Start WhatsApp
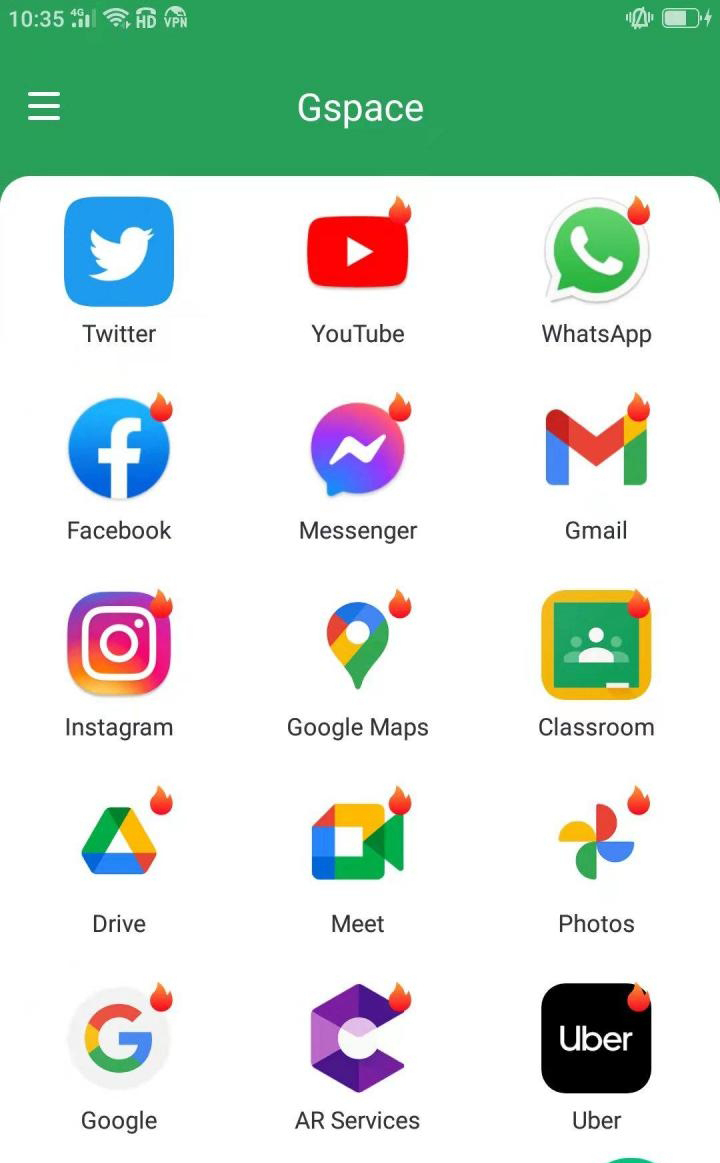The image size is (720, 1163). point(596,252)
